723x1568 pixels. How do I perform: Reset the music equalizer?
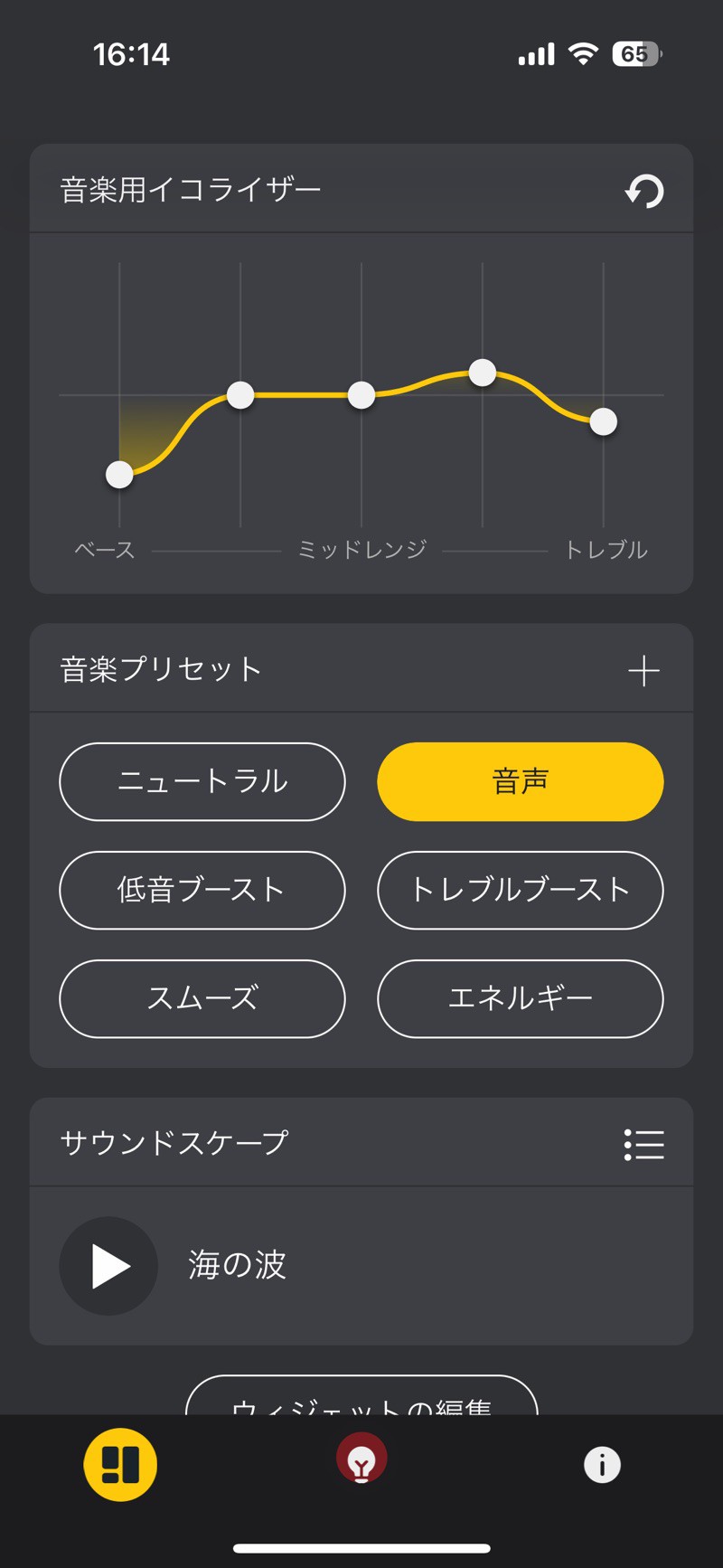[644, 191]
